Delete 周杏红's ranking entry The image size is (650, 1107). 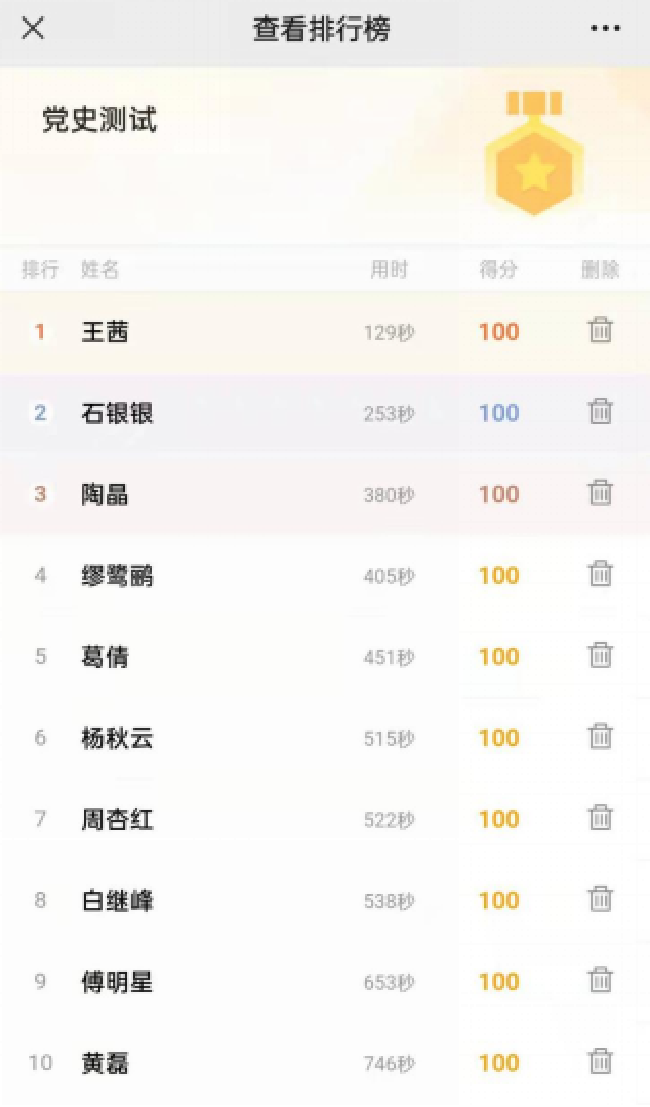[600, 817]
